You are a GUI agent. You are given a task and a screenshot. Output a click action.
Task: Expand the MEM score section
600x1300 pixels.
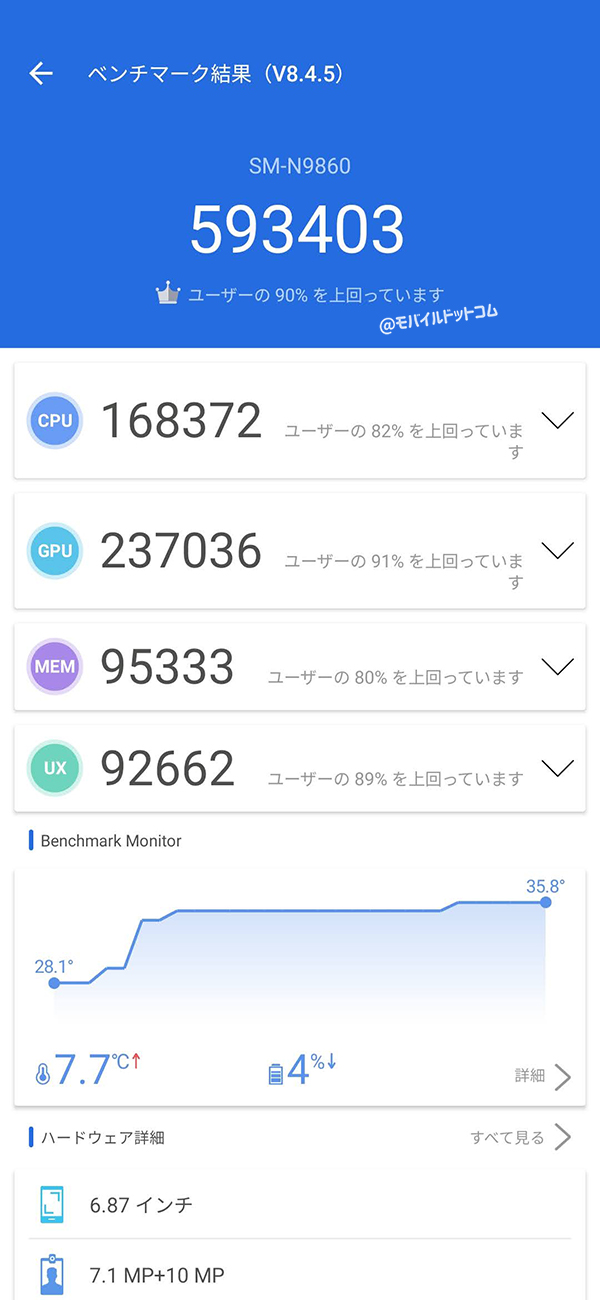(557, 666)
